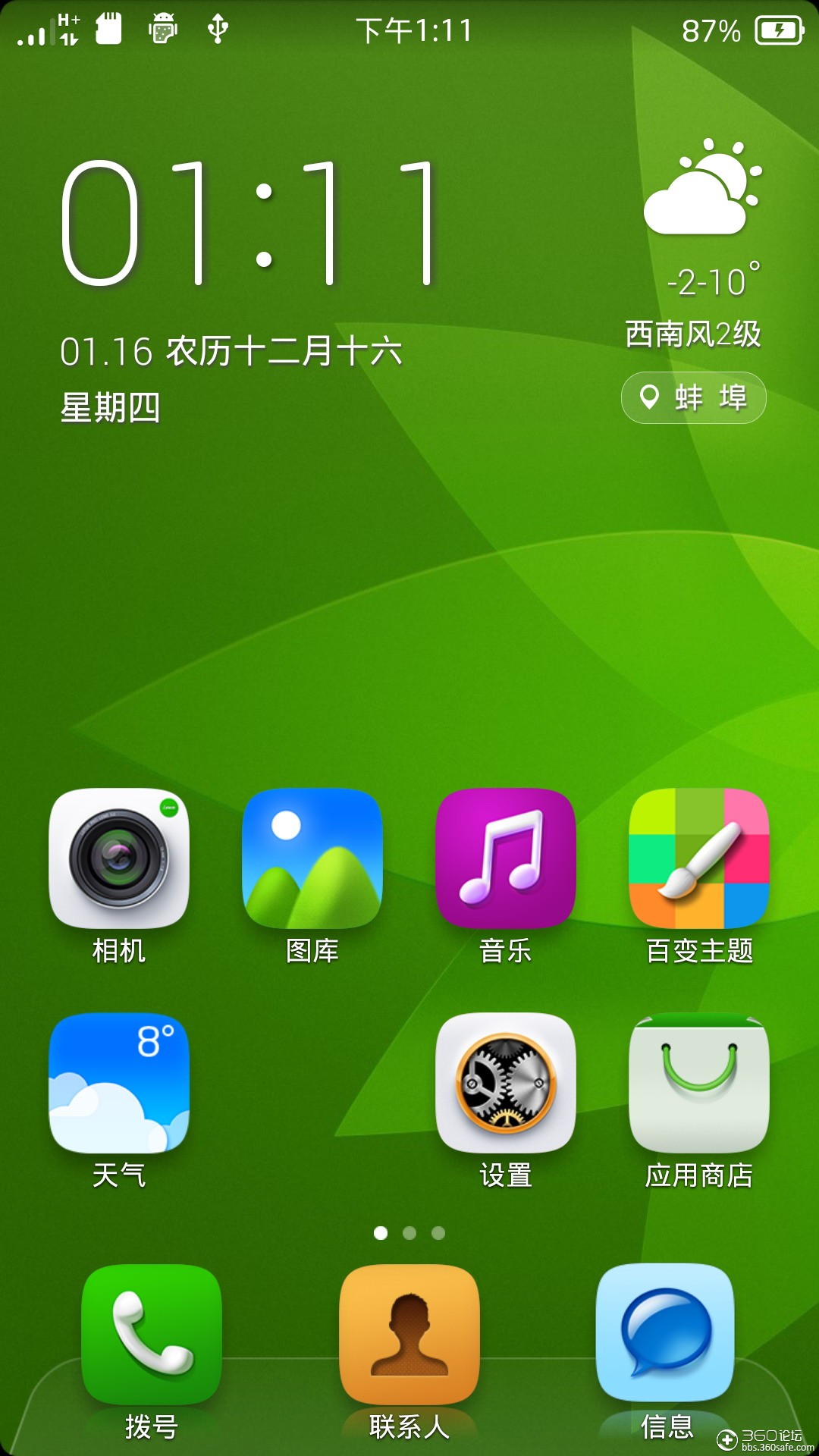Launch the 天气 weather app

(x=119, y=1083)
